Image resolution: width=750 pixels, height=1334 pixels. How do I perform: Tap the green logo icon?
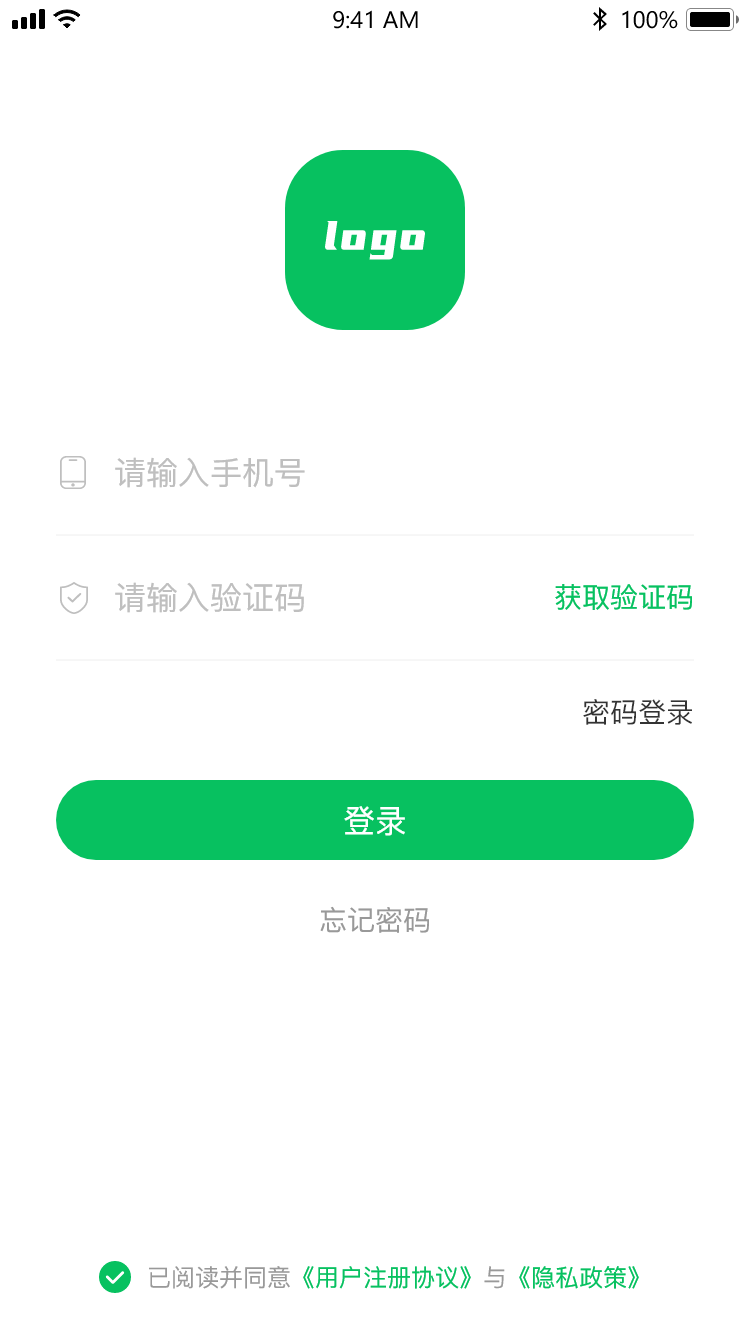point(375,239)
